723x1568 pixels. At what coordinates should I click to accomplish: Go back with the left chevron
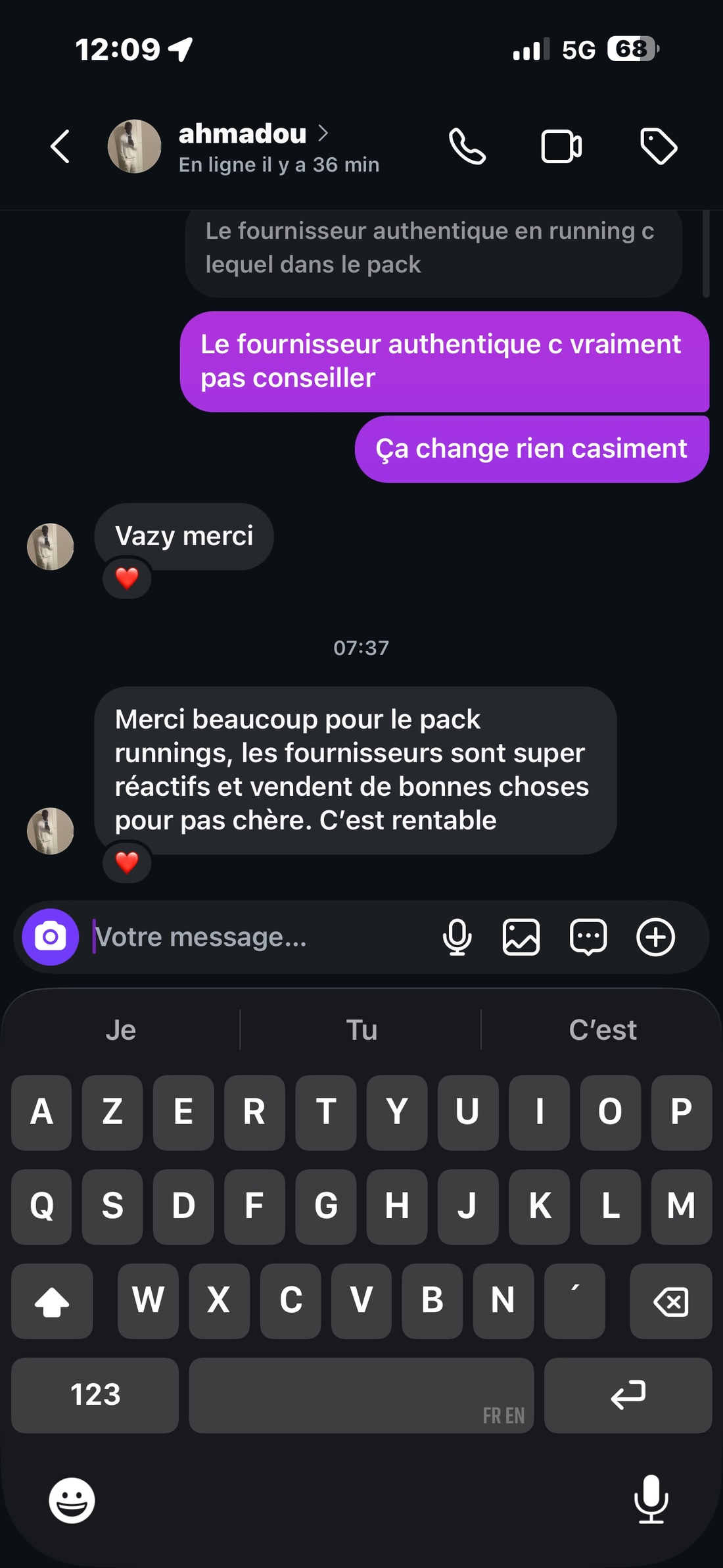point(60,147)
